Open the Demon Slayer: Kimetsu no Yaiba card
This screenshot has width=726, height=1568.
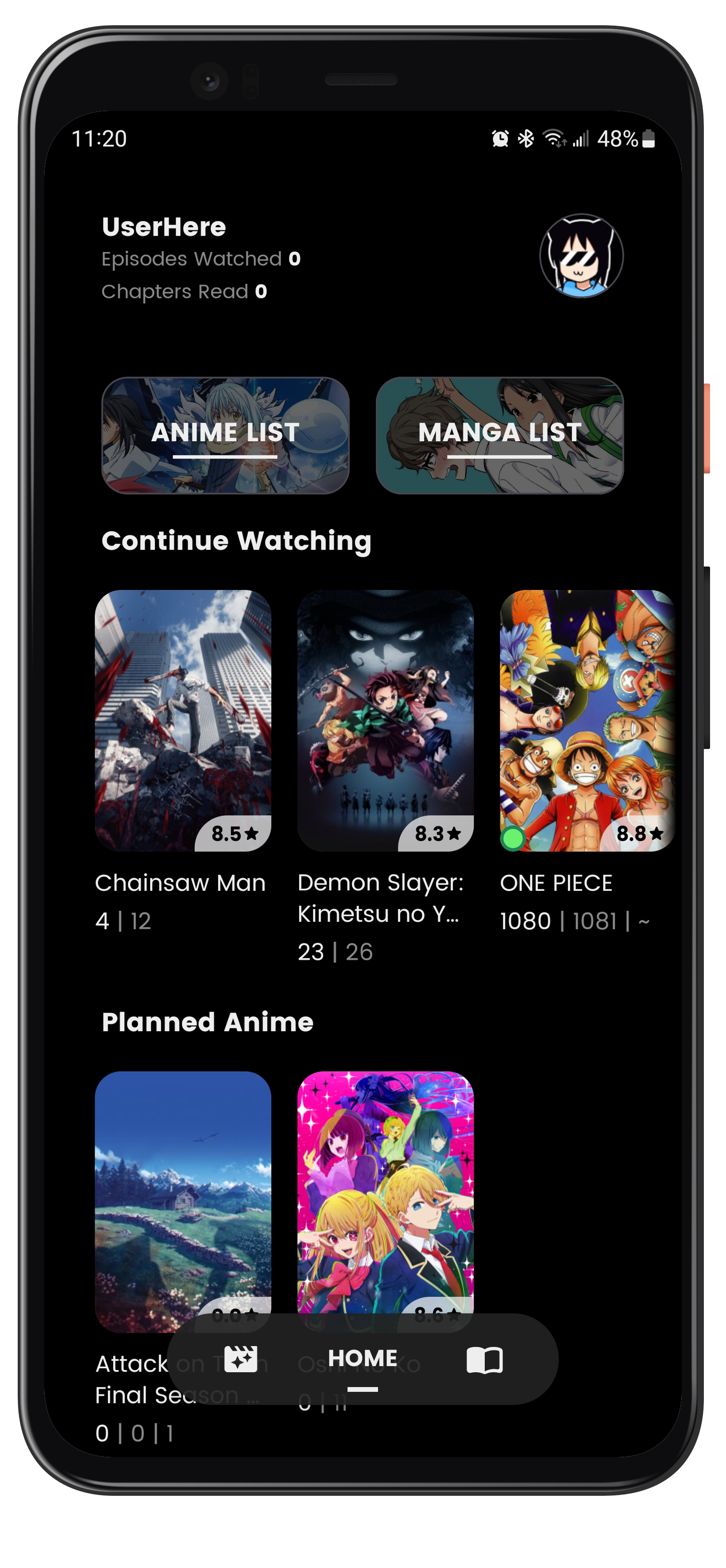385,719
